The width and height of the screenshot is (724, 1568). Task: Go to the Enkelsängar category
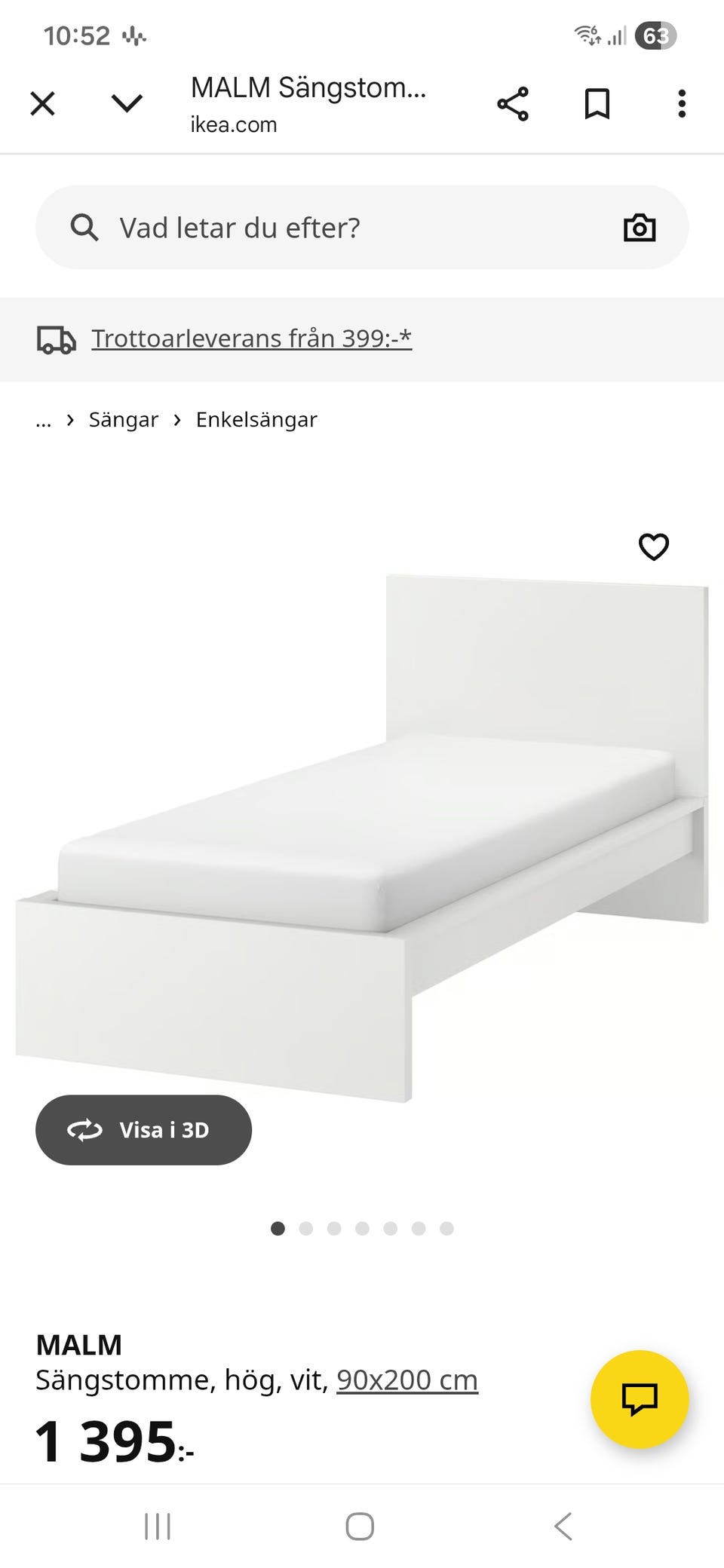point(256,420)
